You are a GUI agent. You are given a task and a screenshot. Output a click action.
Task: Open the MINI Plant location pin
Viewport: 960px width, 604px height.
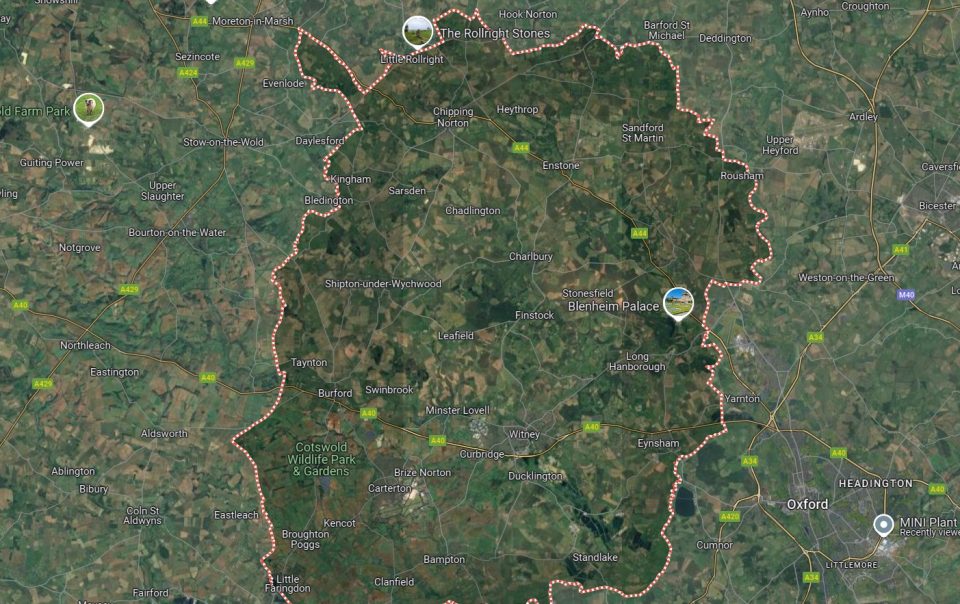point(882,524)
